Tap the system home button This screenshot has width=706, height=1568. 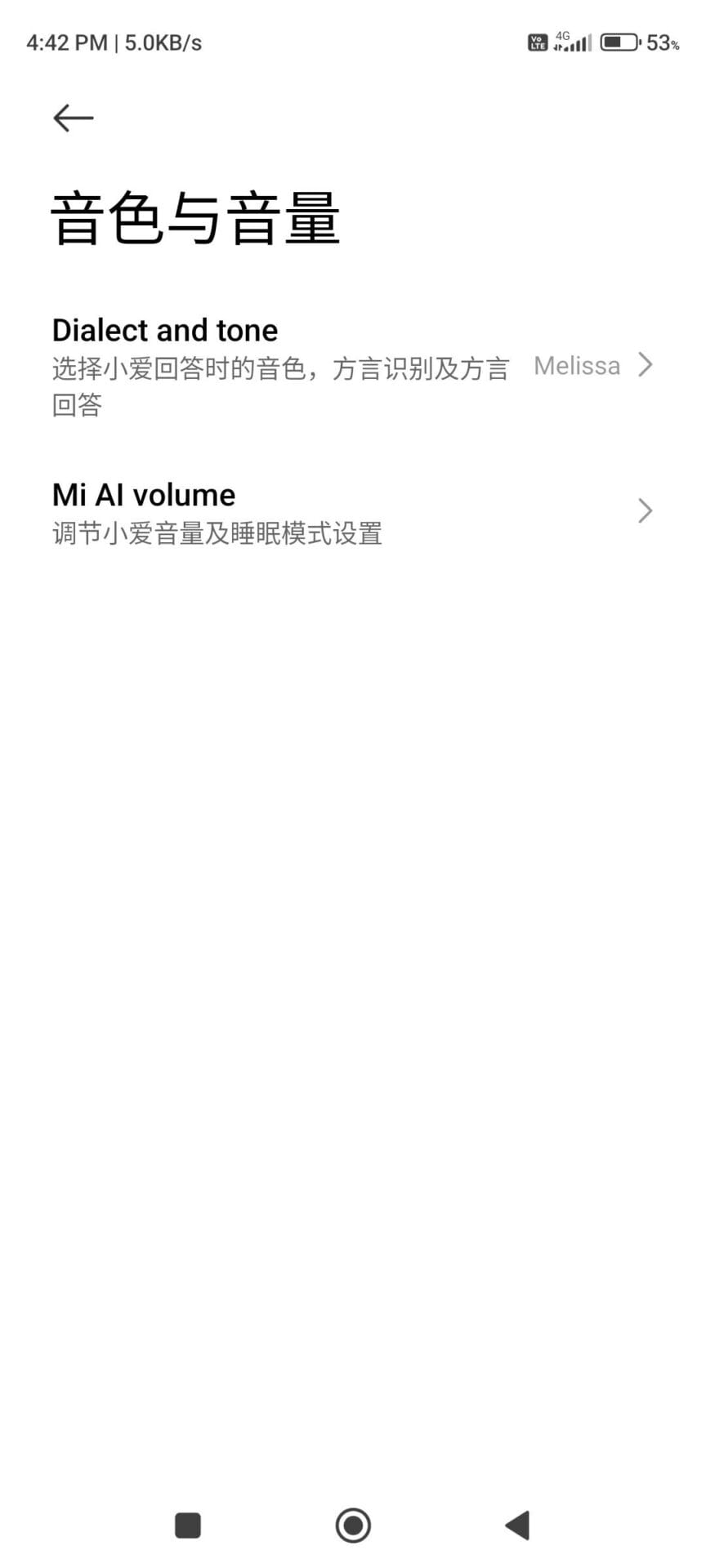(353, 1525)
